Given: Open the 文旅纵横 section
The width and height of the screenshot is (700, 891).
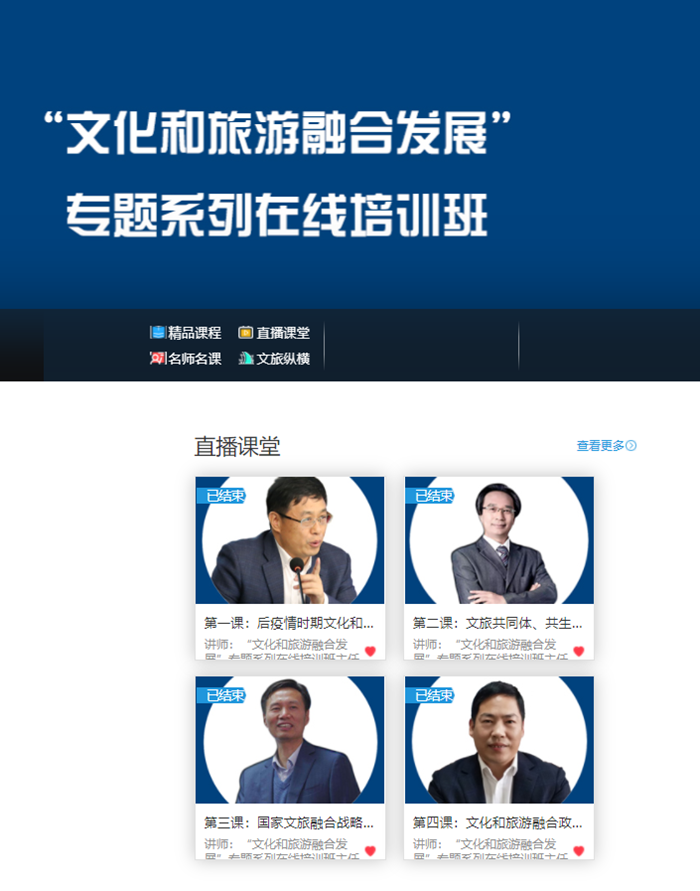Looking at the screenshot, I should tap(274, 358).
